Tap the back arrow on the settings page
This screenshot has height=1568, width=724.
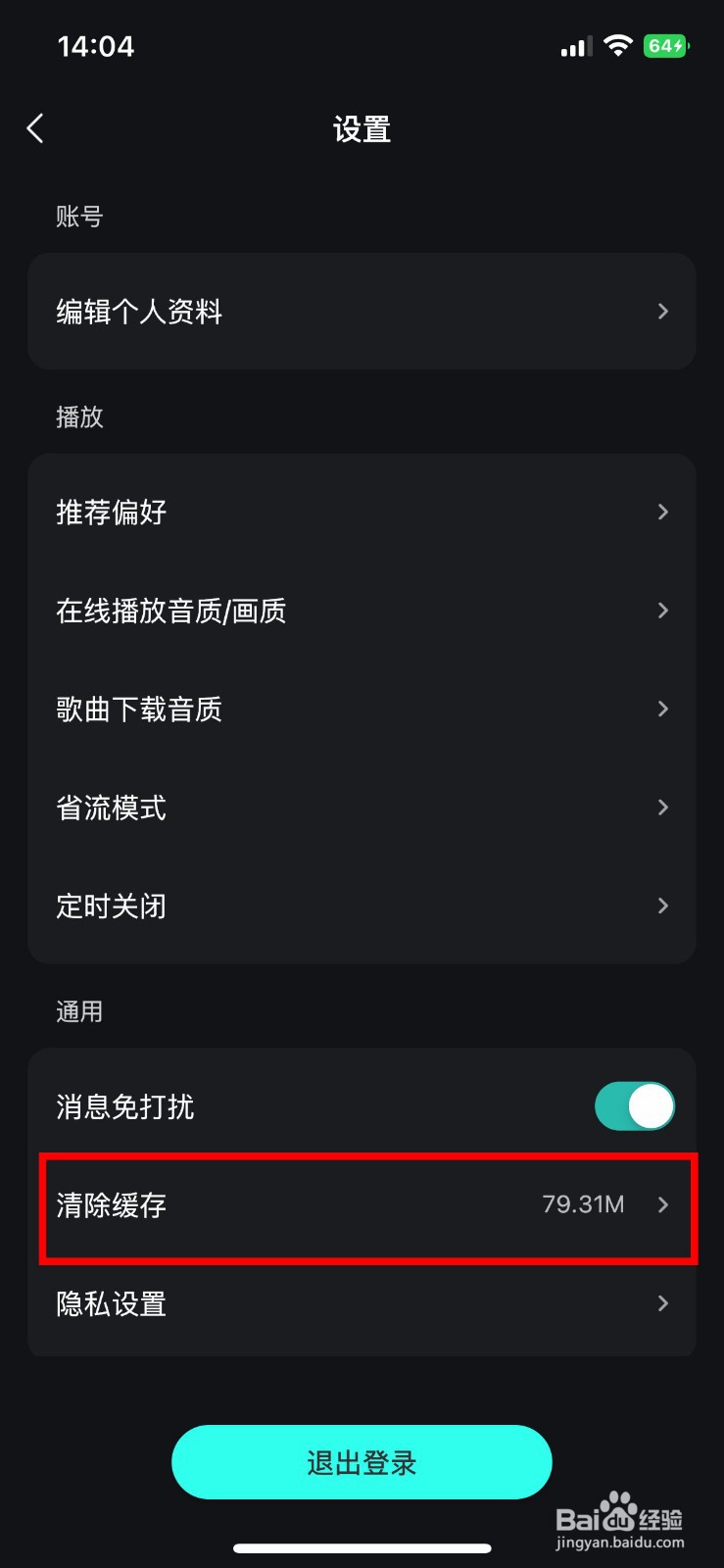pyautogui.click(x=35, y=128)
